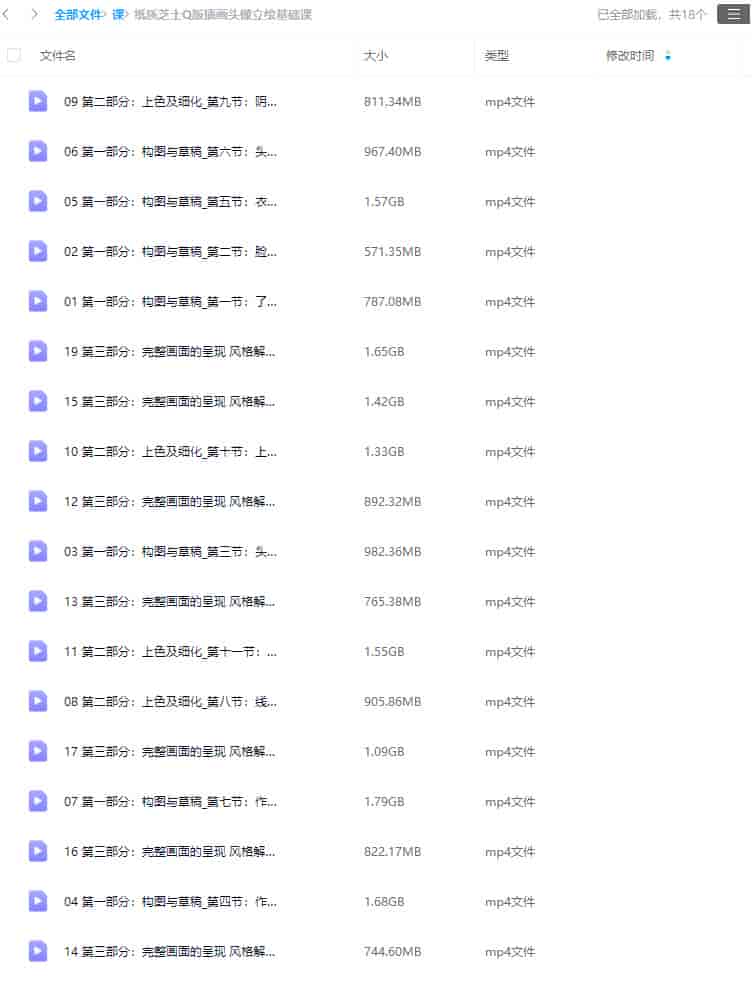Open video 01 第一部分 构图与草稿 第一节
The image size is (752, 995).
point(170,302)
